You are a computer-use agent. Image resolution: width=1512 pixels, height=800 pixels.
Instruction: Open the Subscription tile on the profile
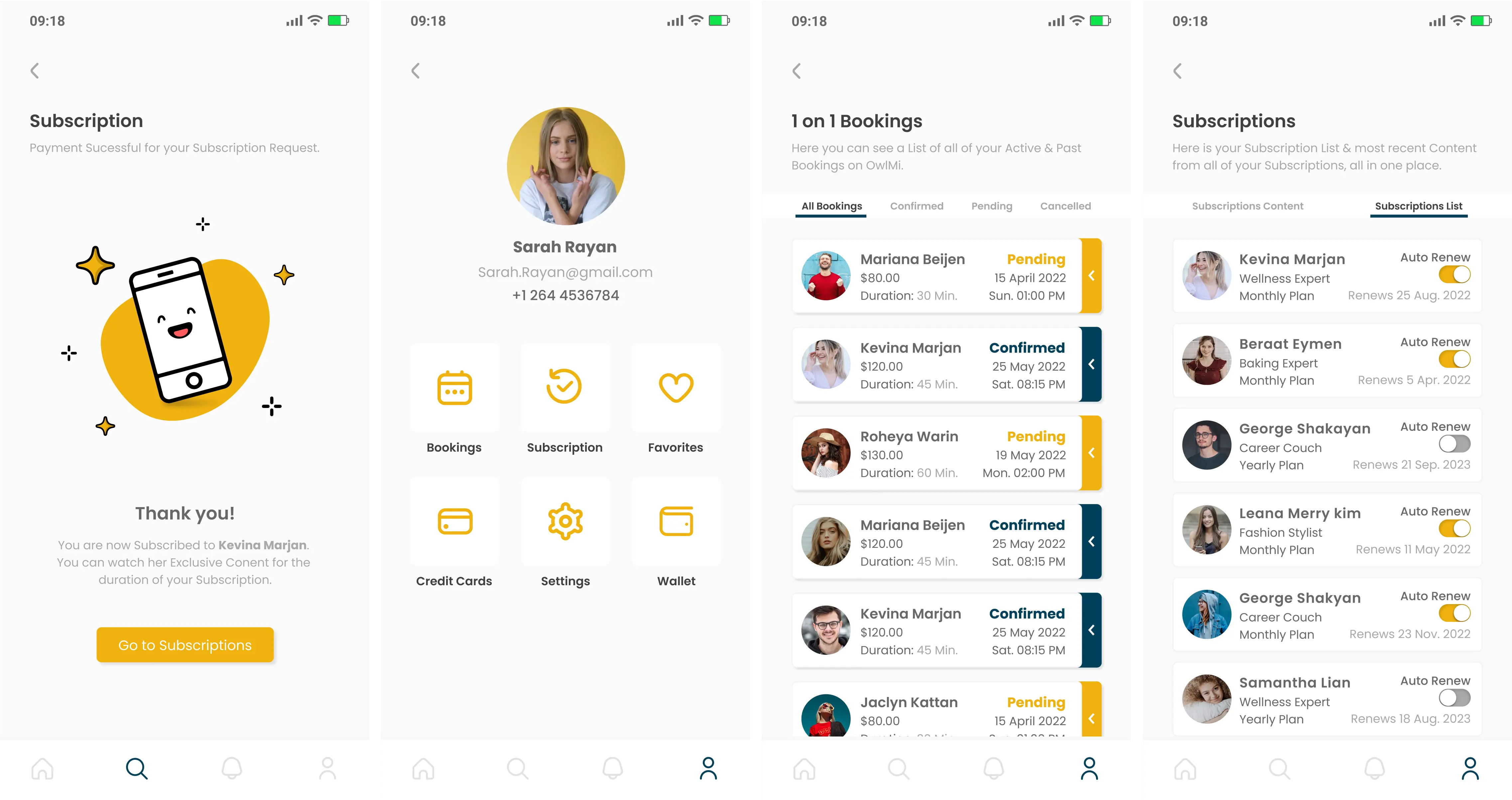coord(565,388)
